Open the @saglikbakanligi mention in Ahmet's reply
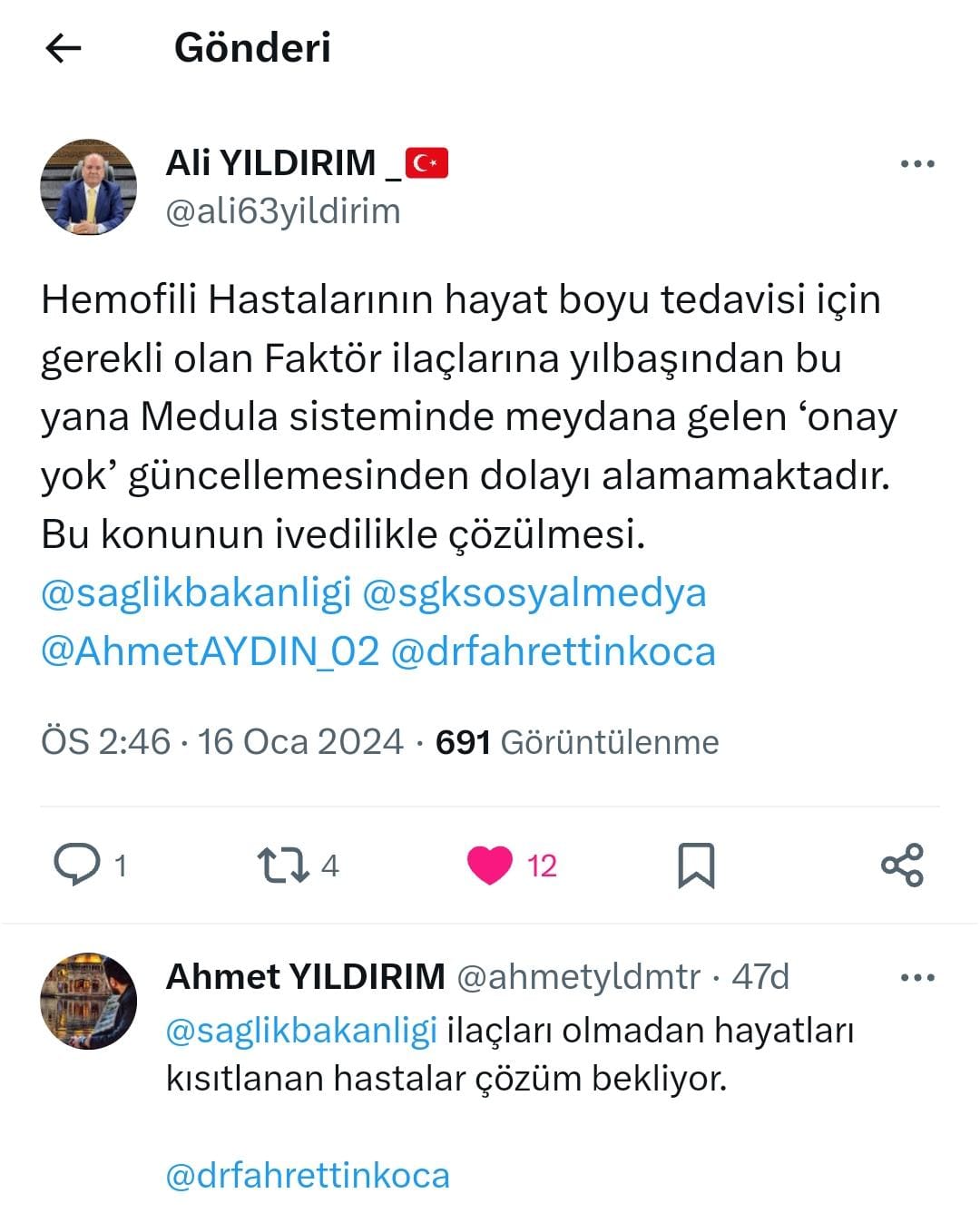Screen dimensions: 980x1213 pos(301,1031)
